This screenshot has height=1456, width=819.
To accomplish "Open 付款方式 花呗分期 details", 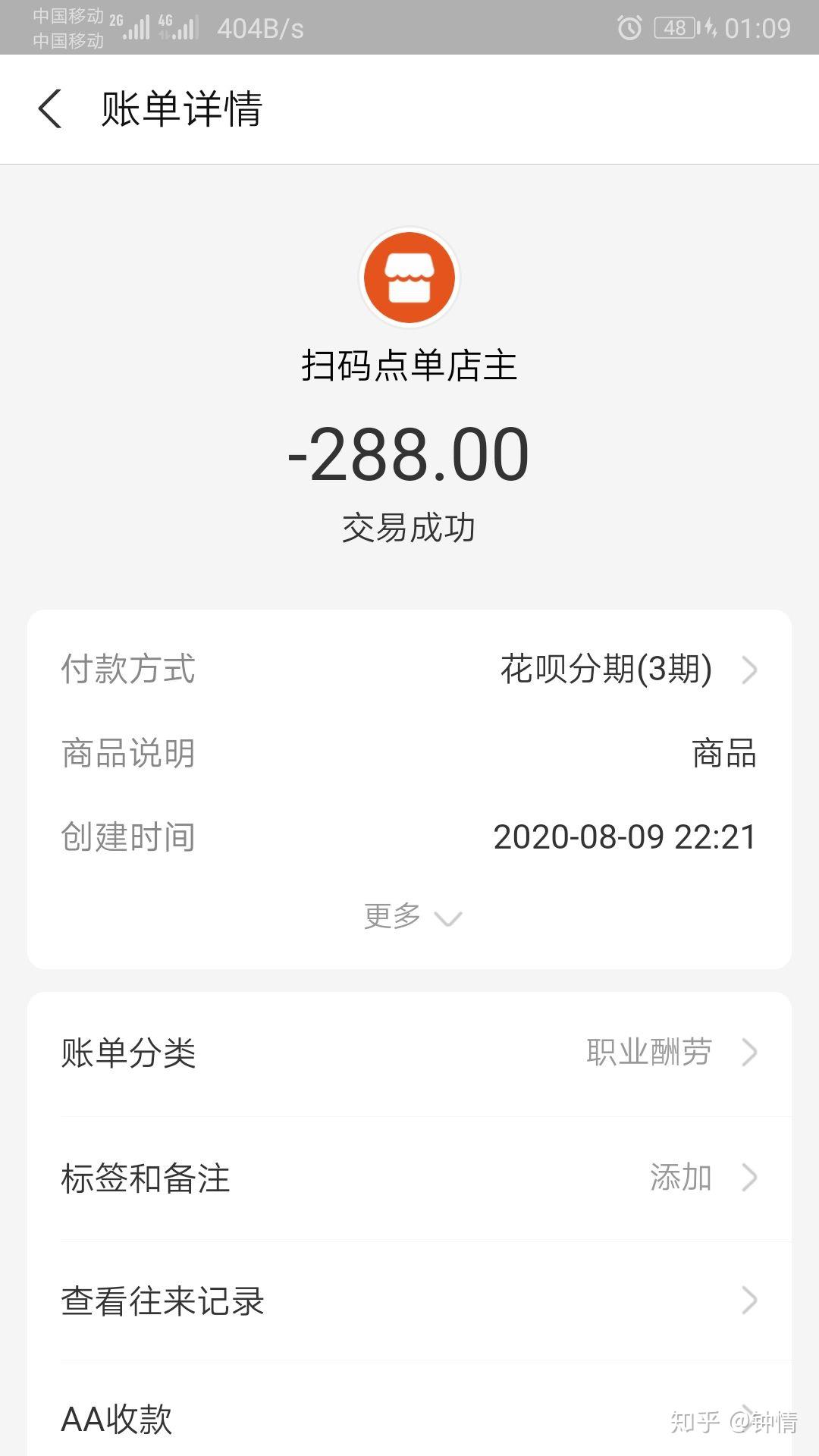I will click(x=622, y=670).
